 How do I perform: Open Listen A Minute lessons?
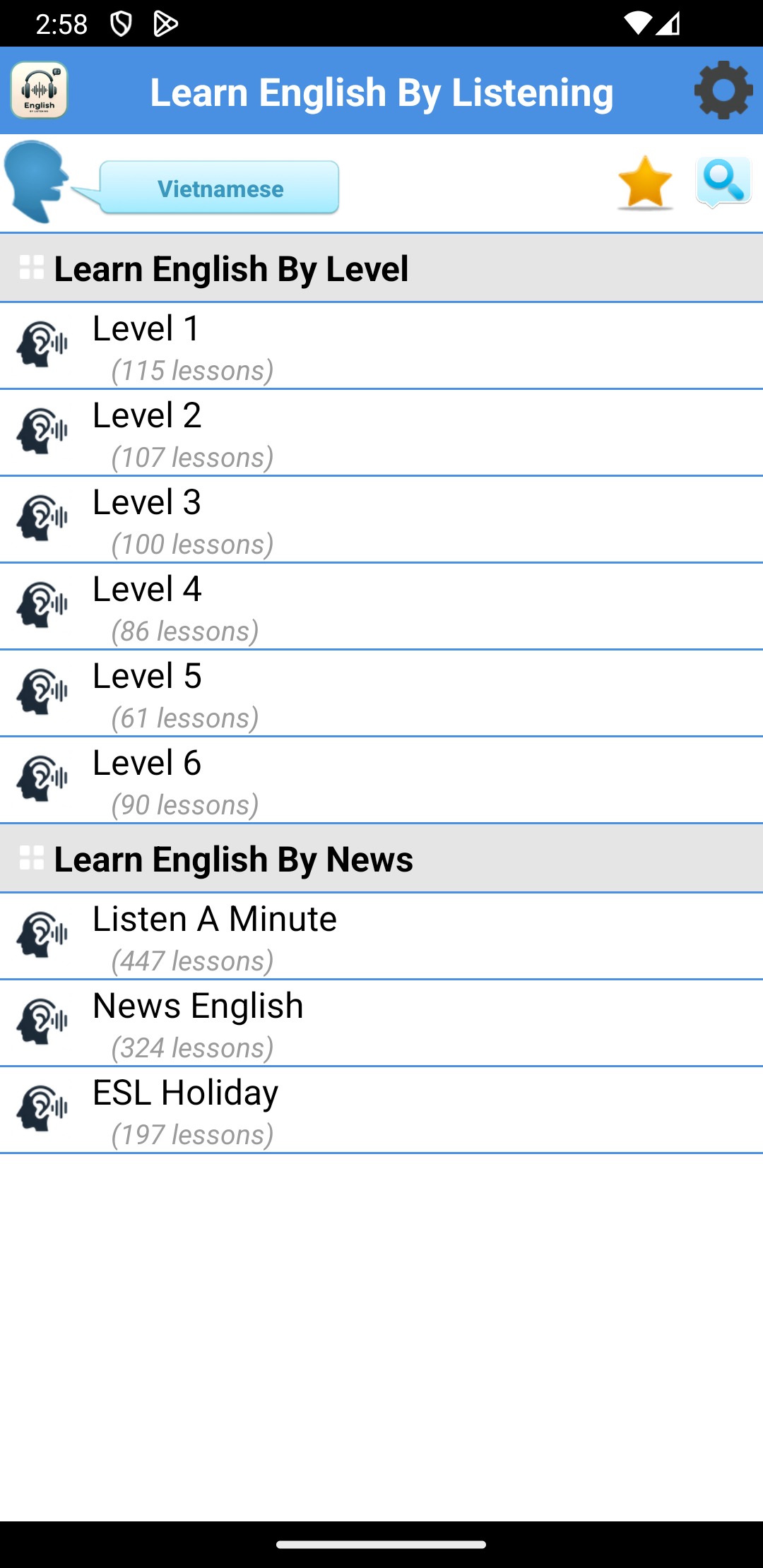click(381, 937)
